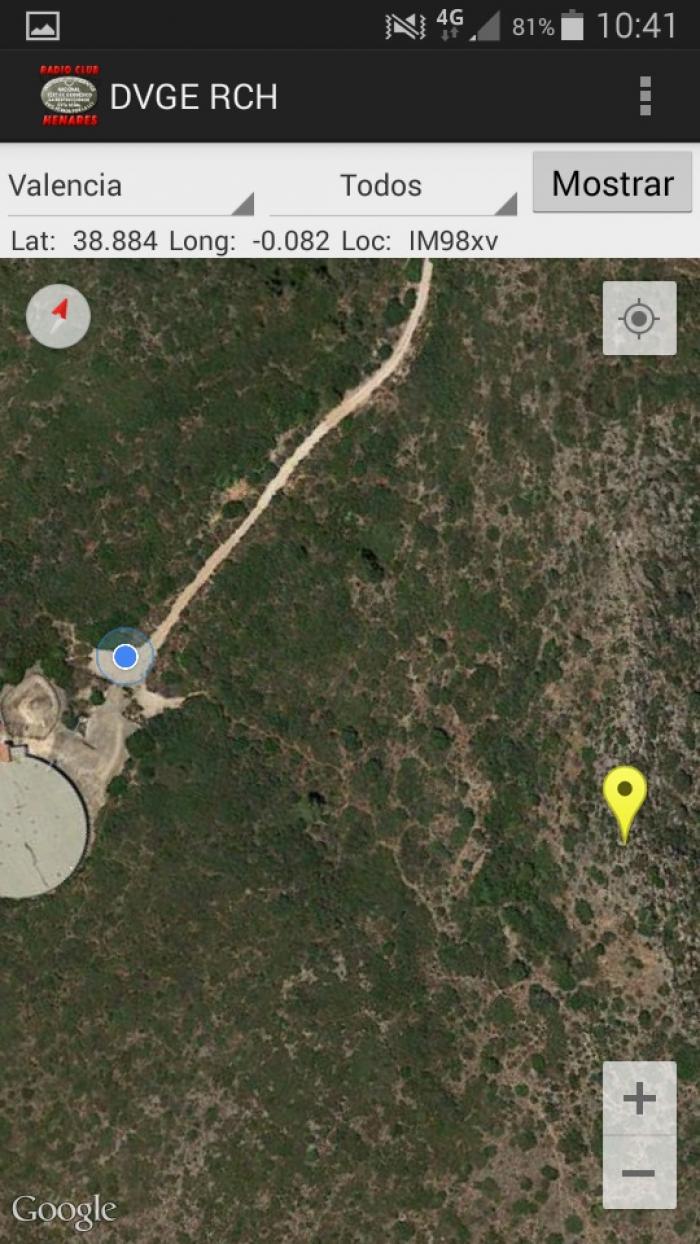
Task: Expand the Valencia province dropdown
Action: click(131, 186)
